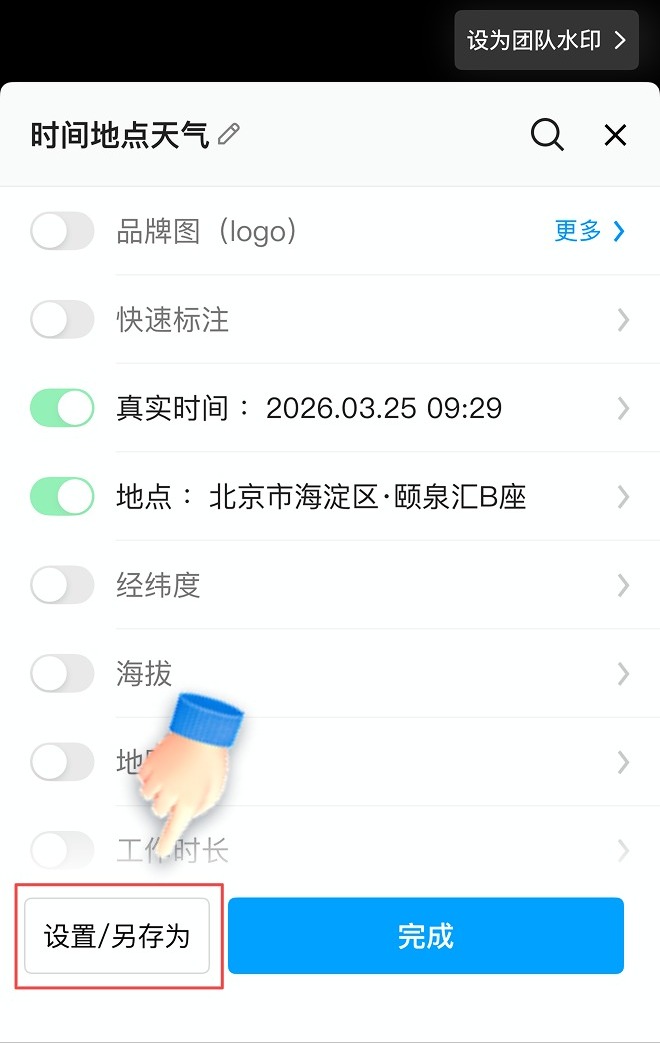Viewport: 660px width, 1043px height.
Task: Enable the 工作时长 toggle
Action: coord(62,849)
